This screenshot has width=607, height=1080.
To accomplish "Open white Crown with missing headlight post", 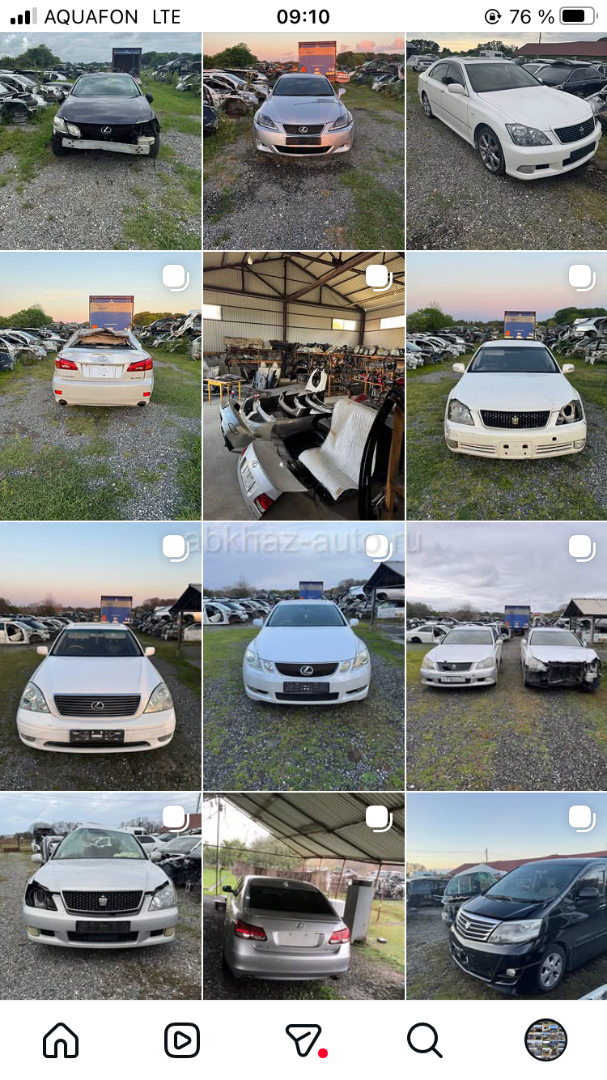I will point(506,386).
